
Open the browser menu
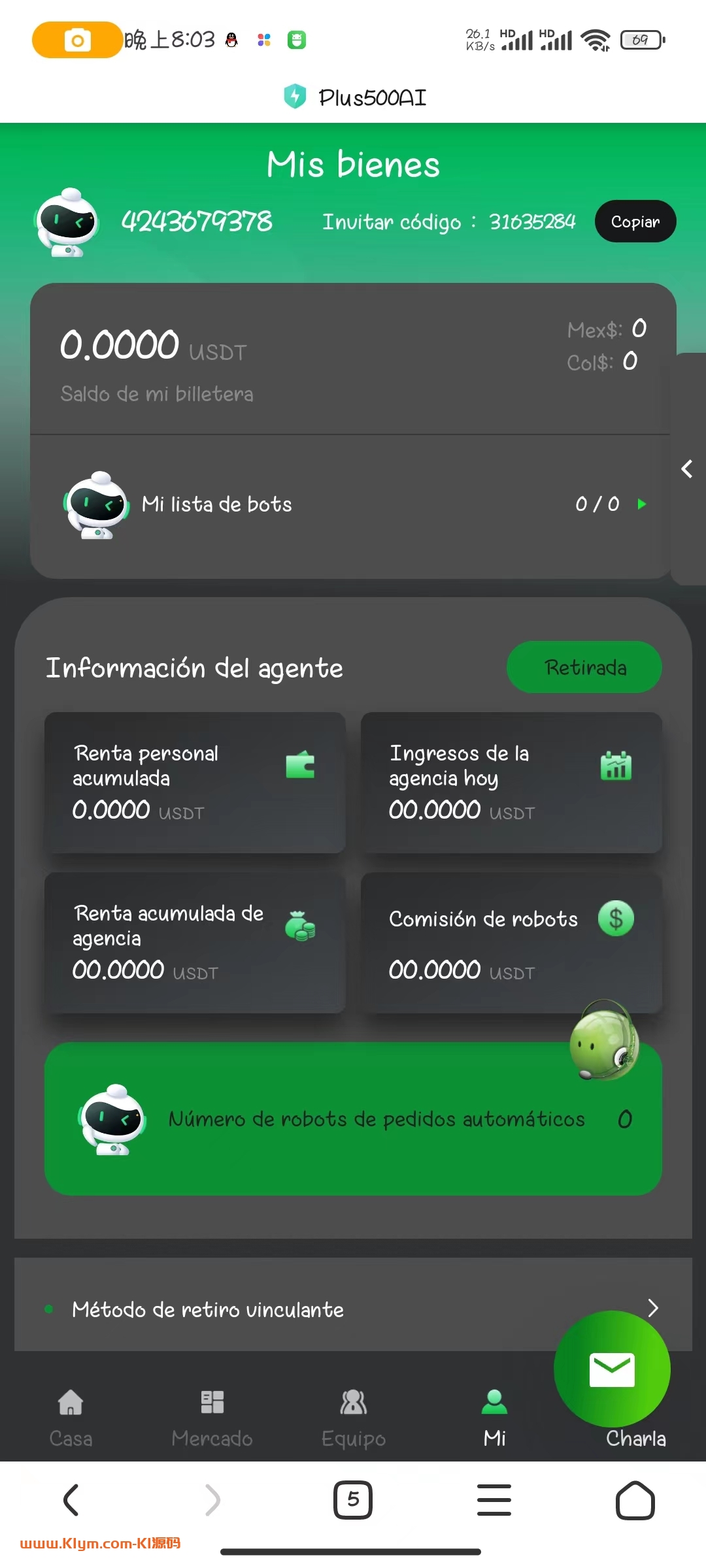click(494, 1499)
